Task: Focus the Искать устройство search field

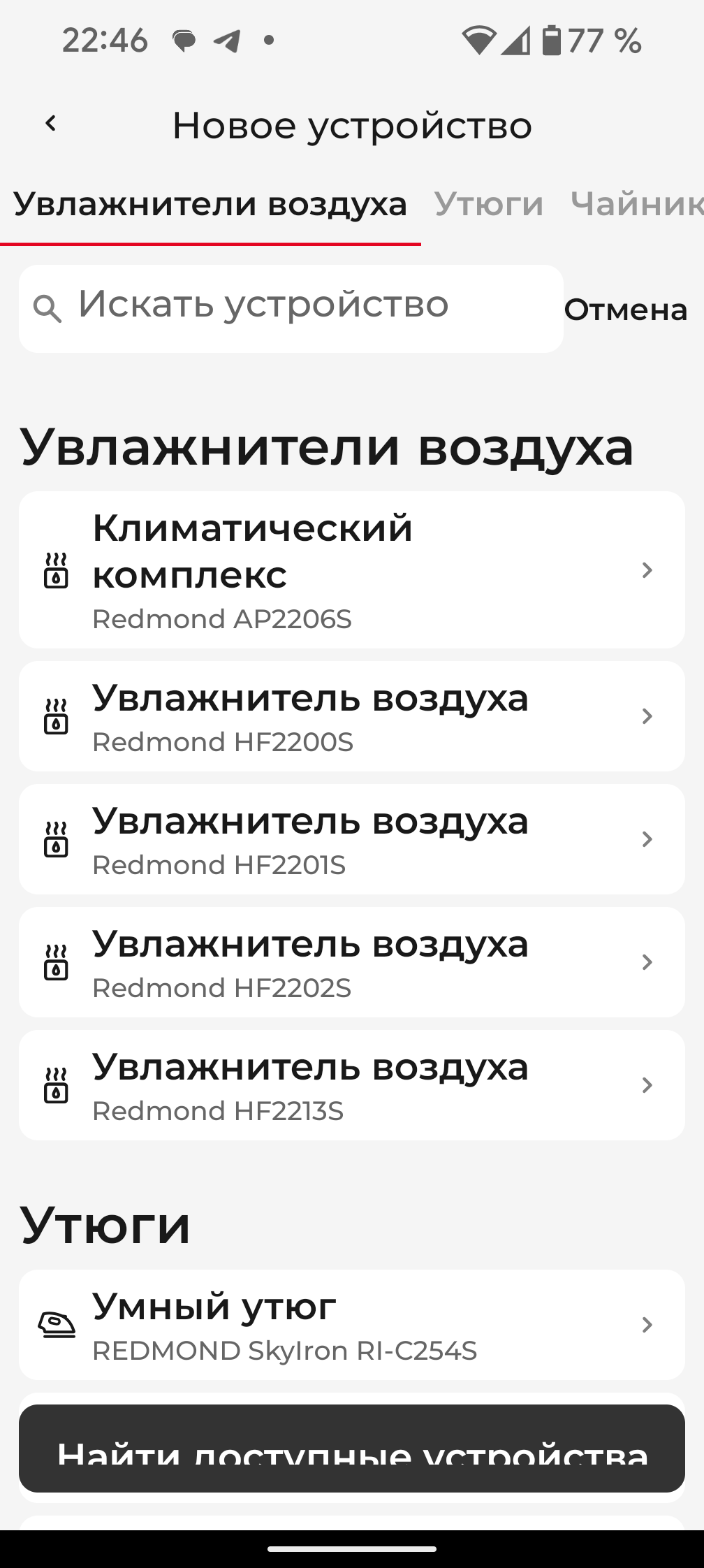Action: point(291,307)
